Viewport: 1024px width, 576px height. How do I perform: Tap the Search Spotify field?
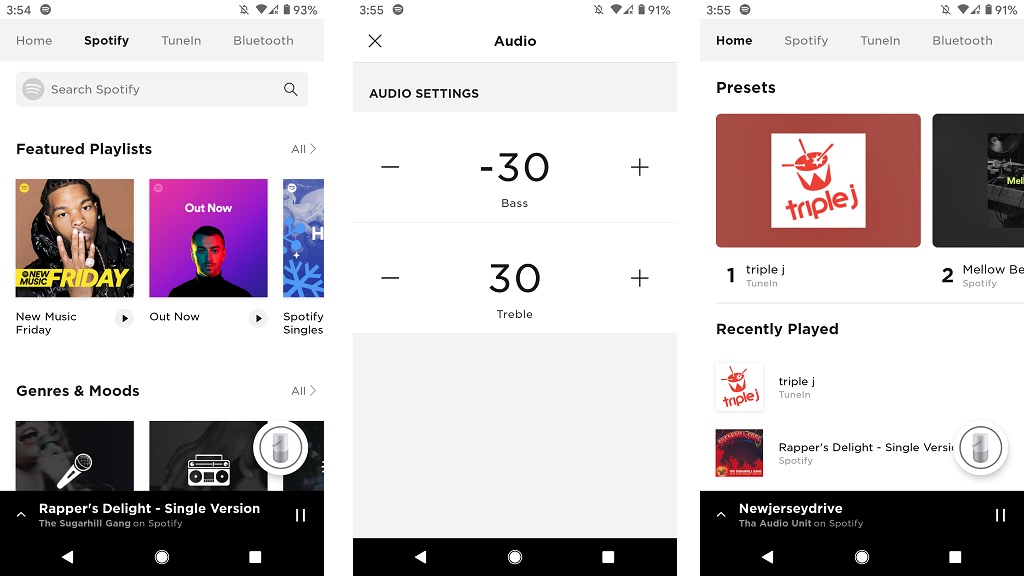tap(150, 89)
